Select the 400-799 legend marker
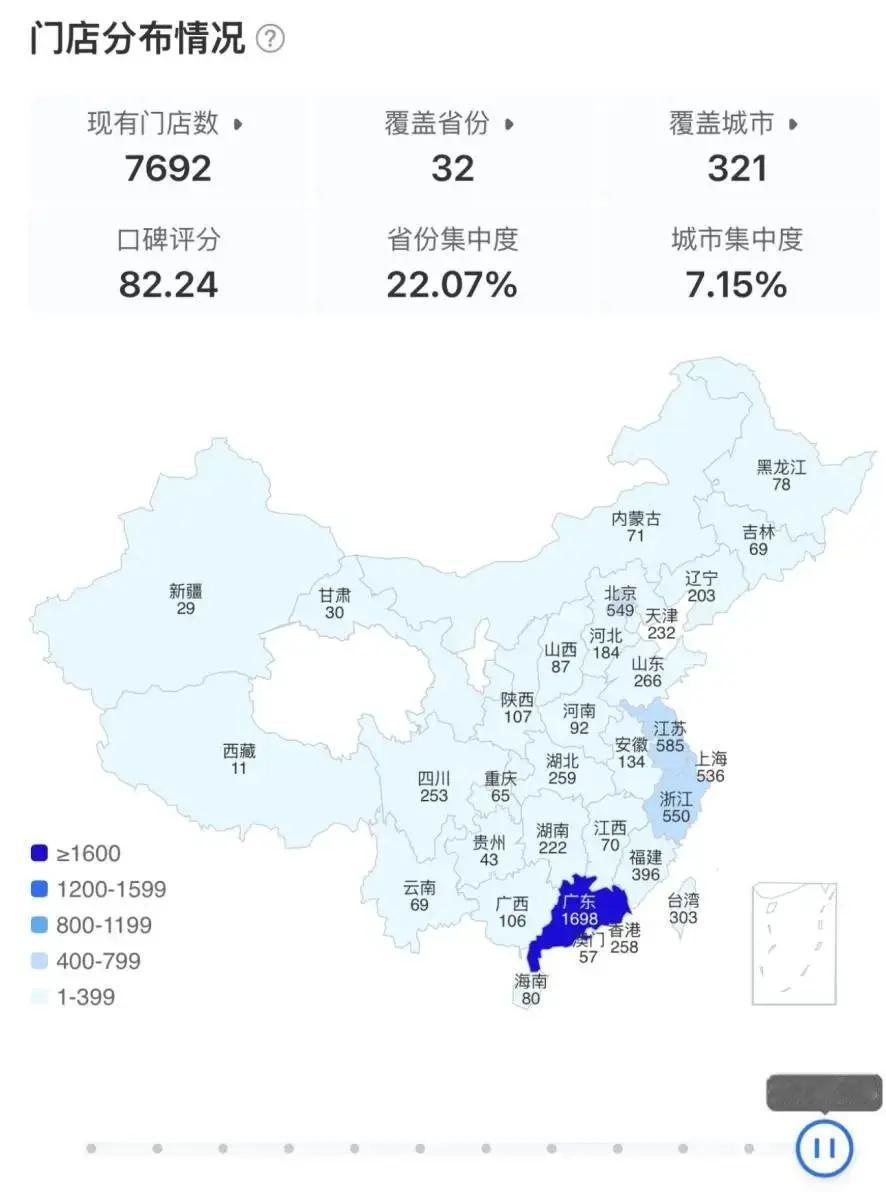This screenshot has width=886, height=1192. click(38, 961)
